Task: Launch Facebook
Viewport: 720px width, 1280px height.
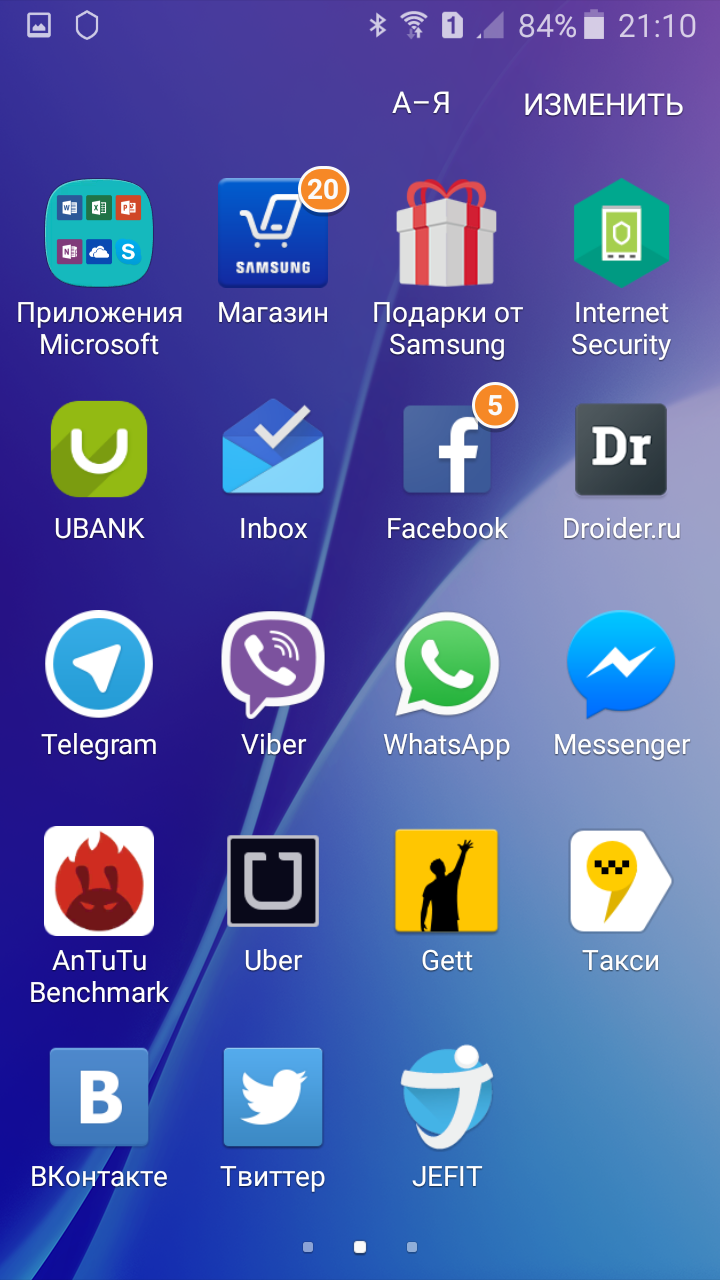Action: tap(447, 449)
